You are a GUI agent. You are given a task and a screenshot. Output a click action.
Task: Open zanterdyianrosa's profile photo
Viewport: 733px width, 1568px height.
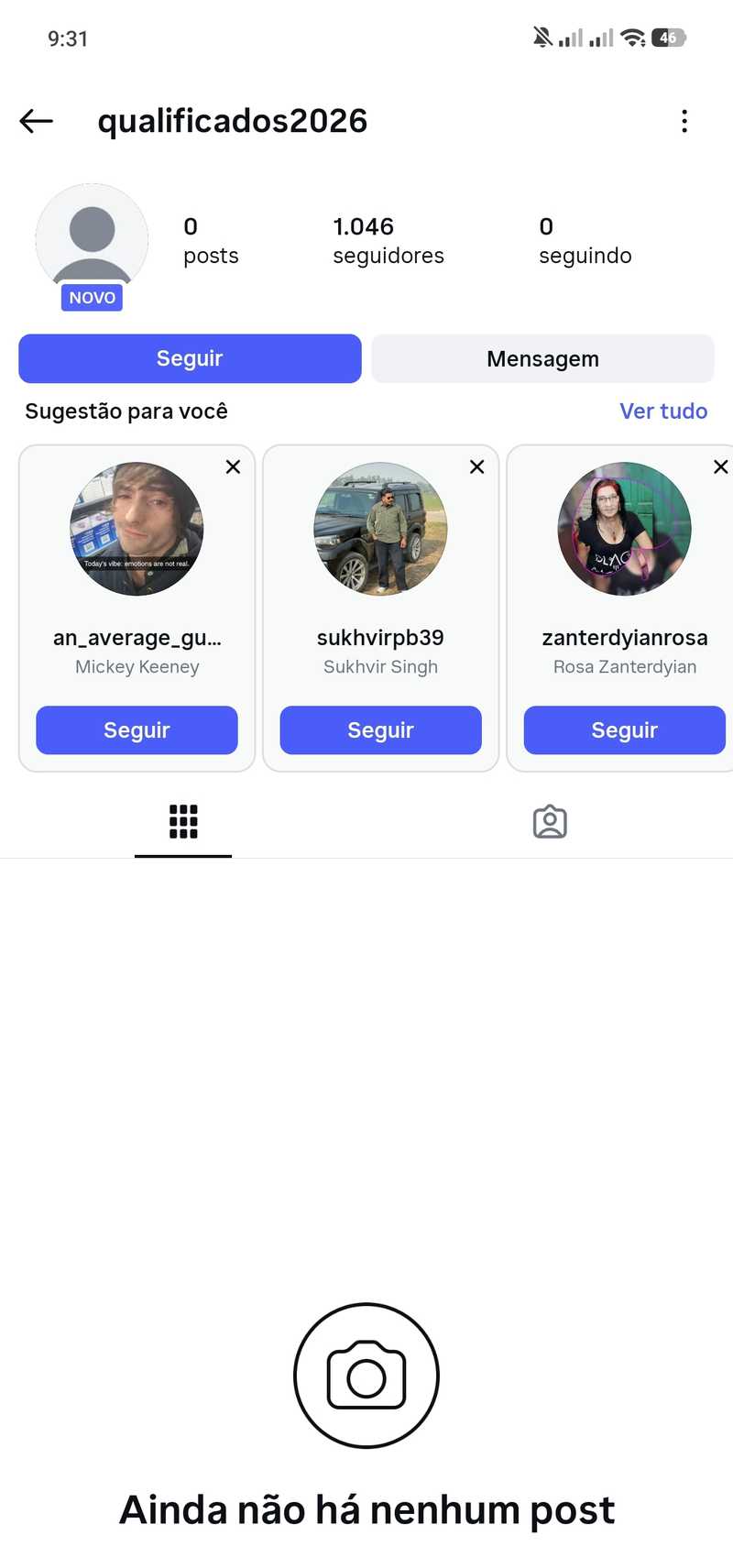pyautogui.click(x=624, y=529)
